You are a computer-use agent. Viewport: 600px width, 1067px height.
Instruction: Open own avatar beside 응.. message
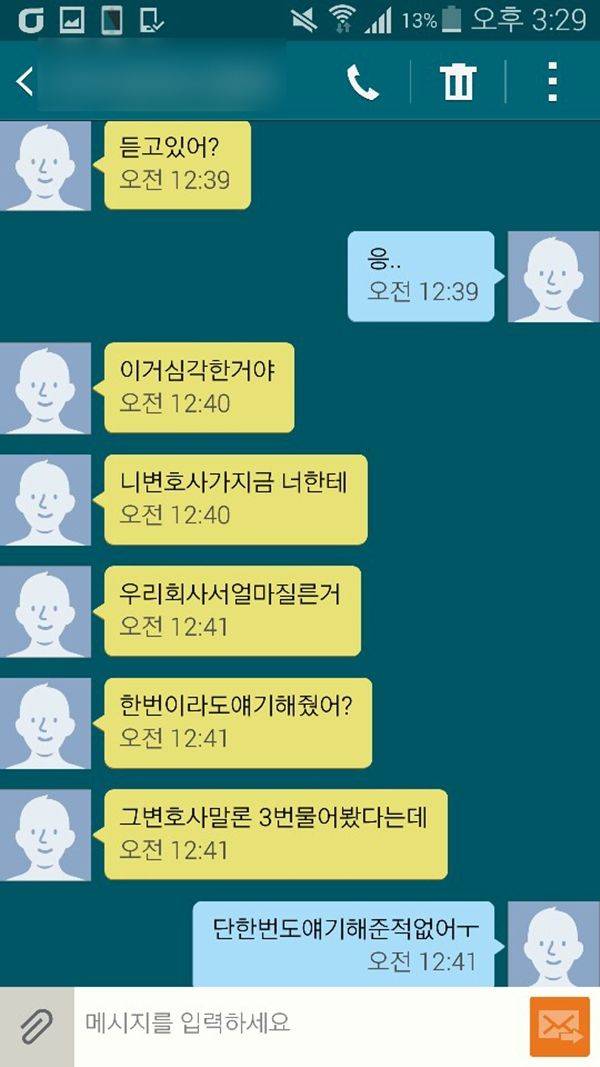pyautogui.click(x=553, y=277)
